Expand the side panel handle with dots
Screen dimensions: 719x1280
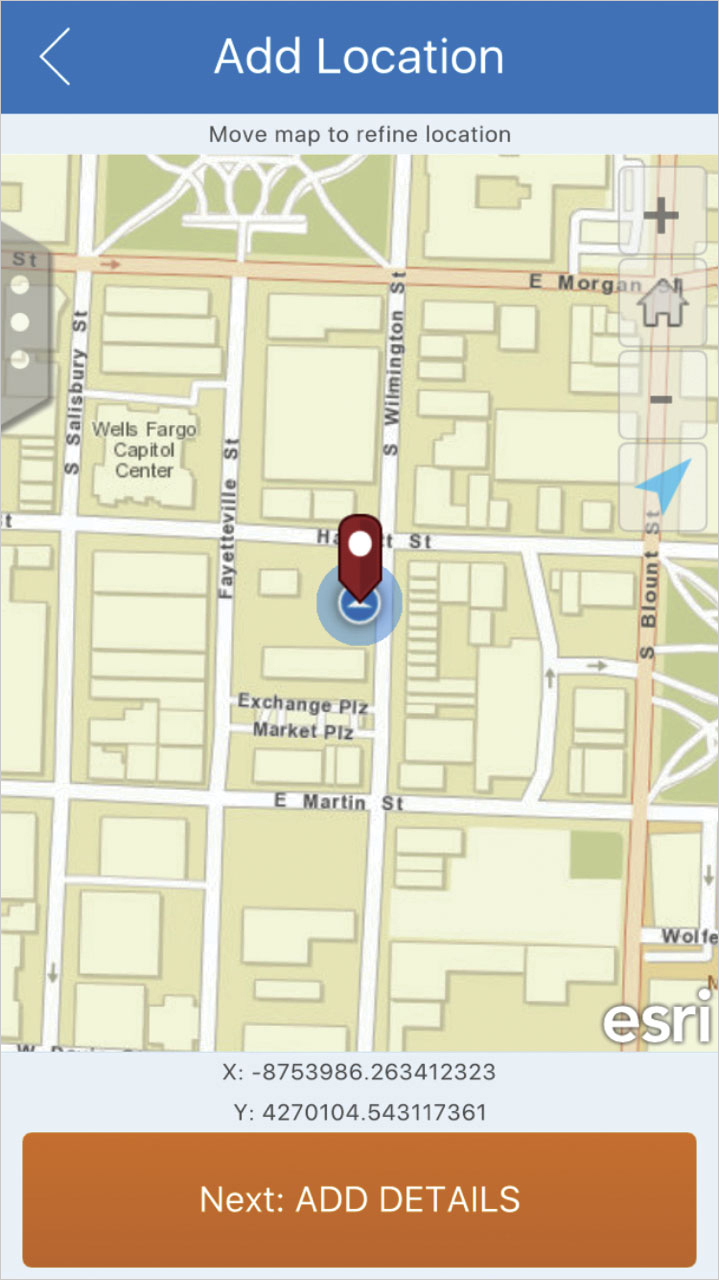[22, 323]
